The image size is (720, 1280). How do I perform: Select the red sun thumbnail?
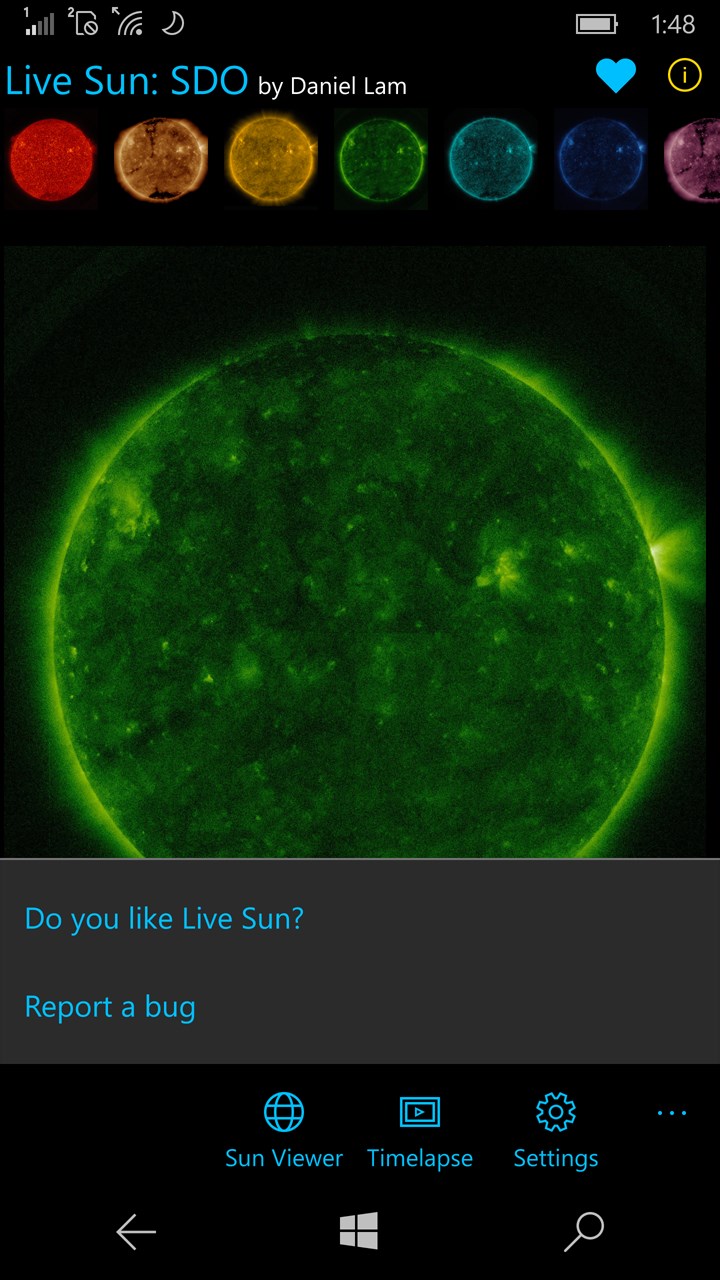pos(51,160)
